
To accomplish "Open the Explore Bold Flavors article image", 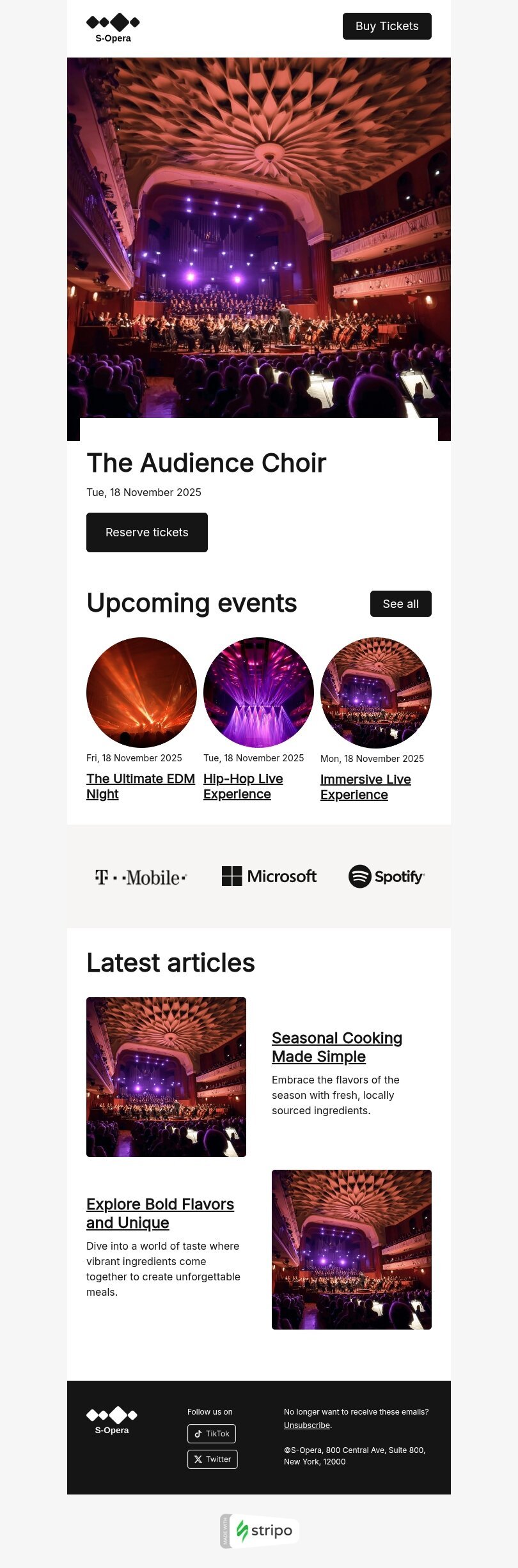I will click(352, 1250).
